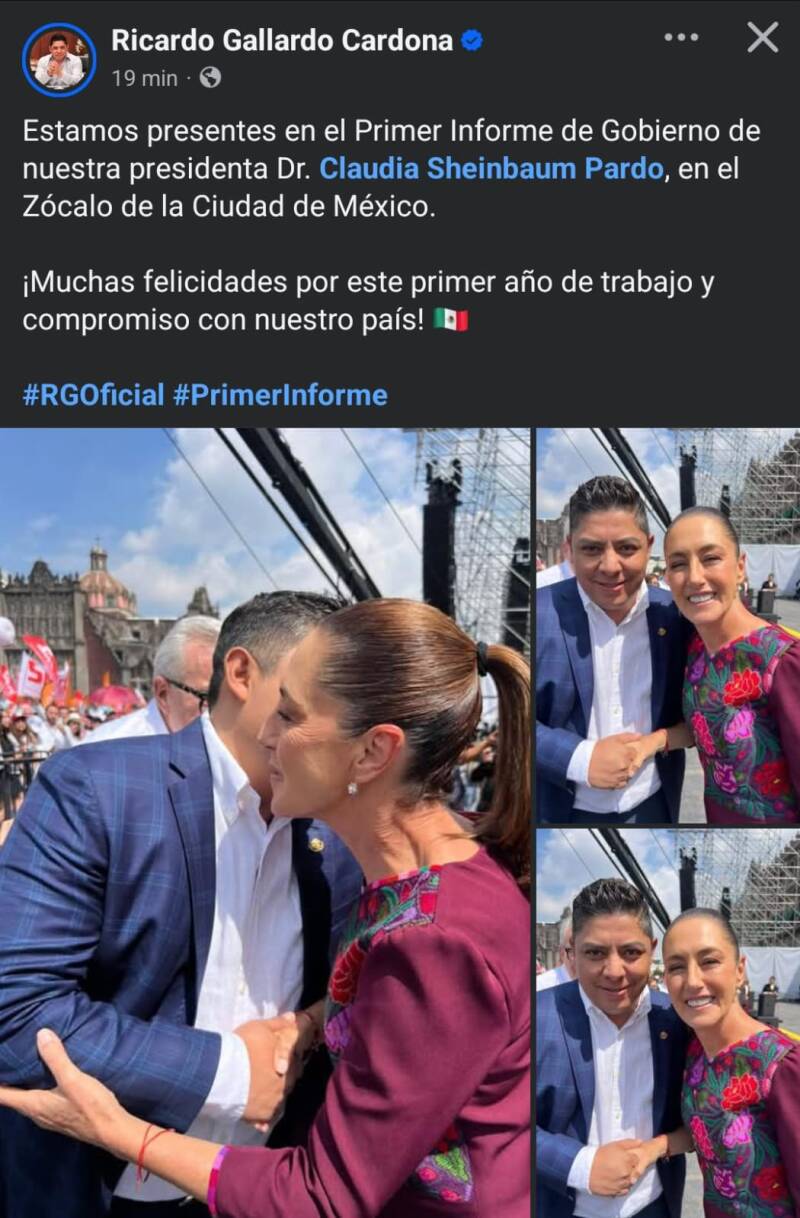Open the #PrimerInforme hashtag
Image resolution: width=800 pixels, height=1218 pixels.
280,395
